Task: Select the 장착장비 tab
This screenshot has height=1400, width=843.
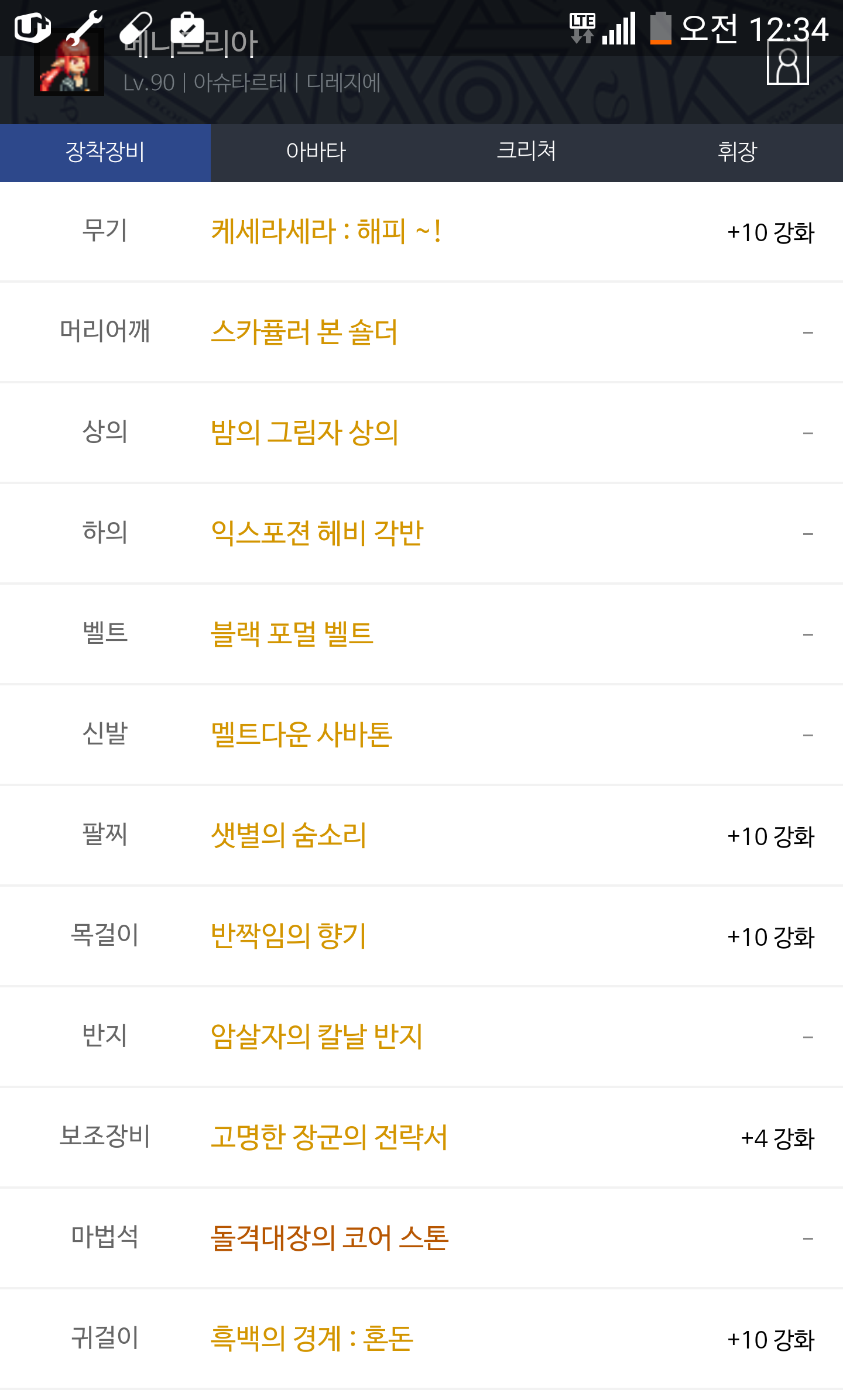Action: (x=105, y=152)
